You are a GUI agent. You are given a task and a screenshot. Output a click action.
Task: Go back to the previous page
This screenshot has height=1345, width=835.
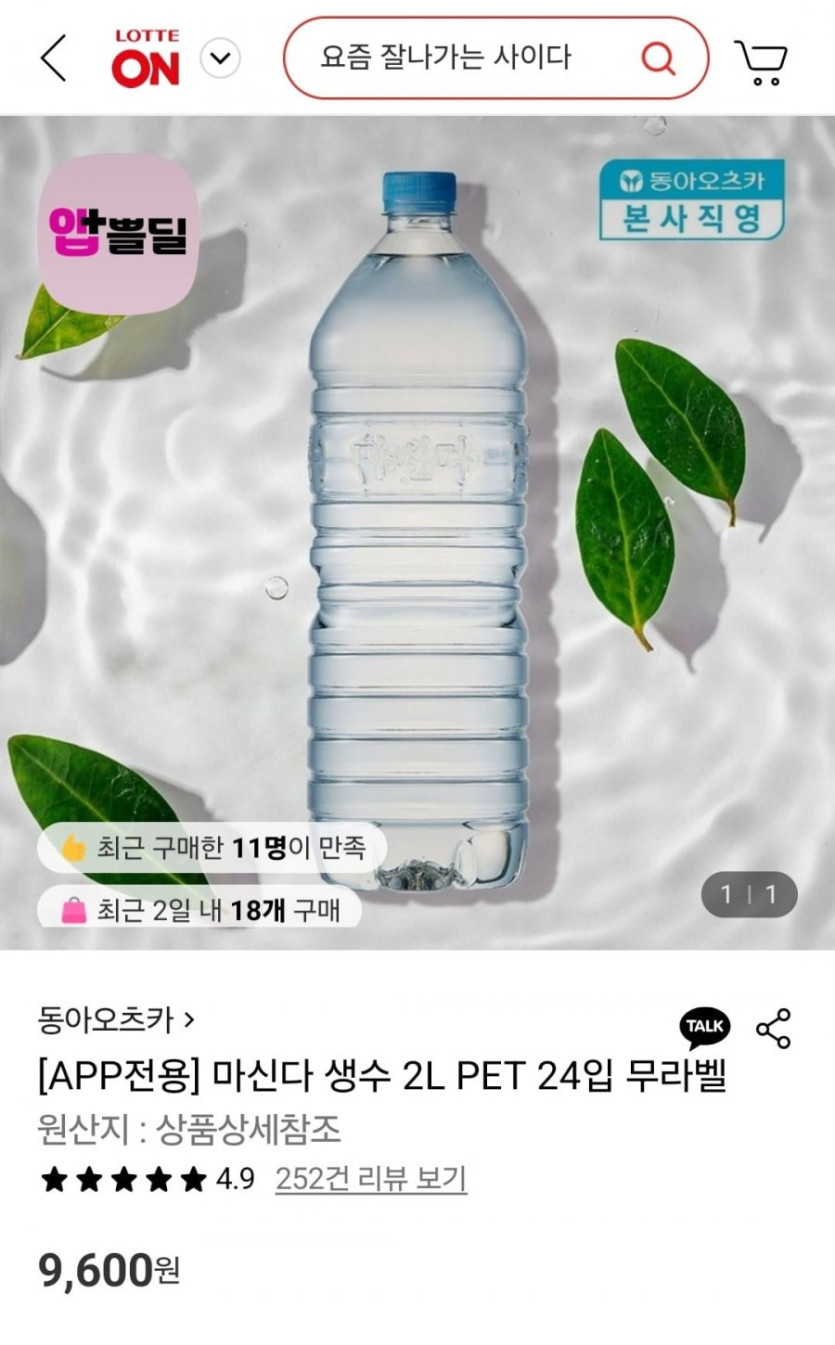pyautogui.click(x=54, y=58)
